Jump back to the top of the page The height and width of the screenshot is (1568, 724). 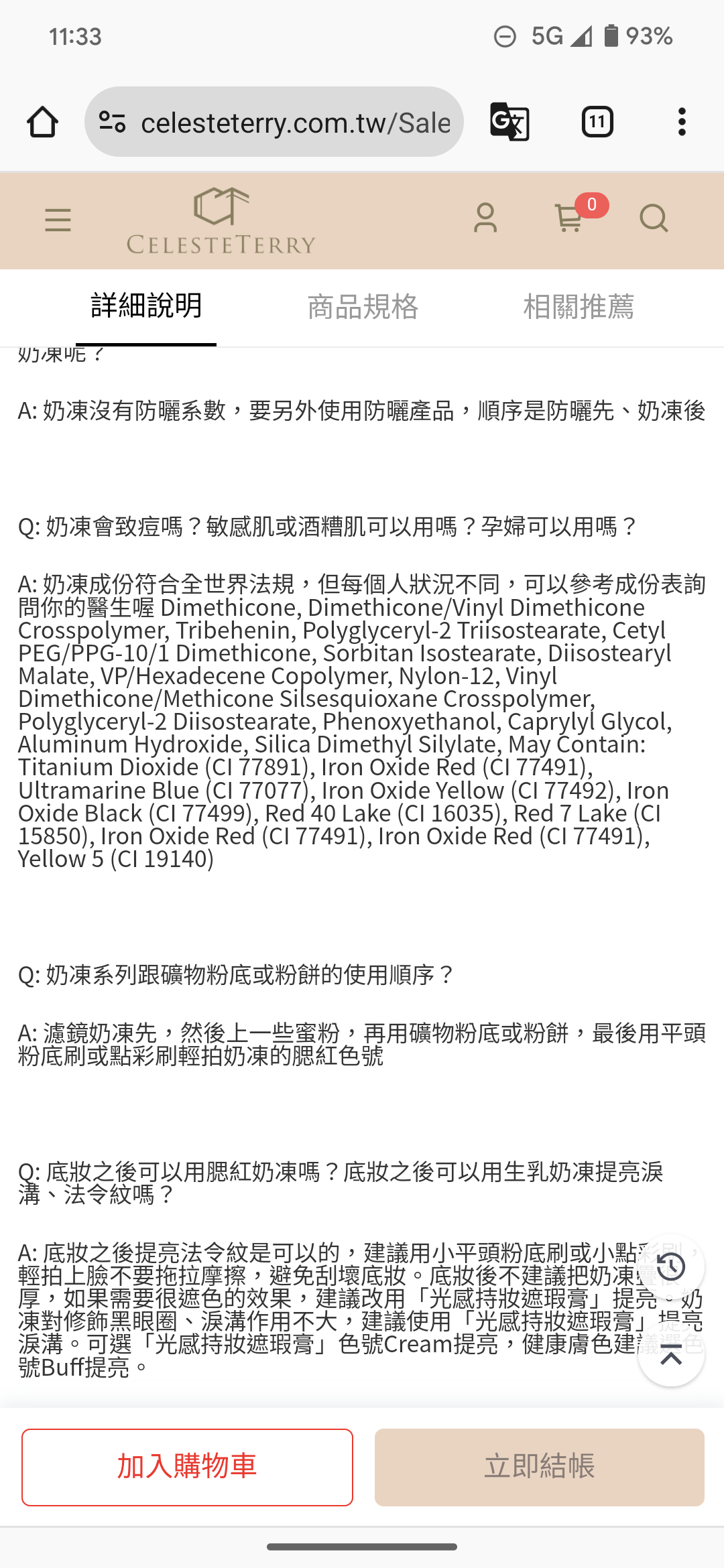pos(671,1356)
